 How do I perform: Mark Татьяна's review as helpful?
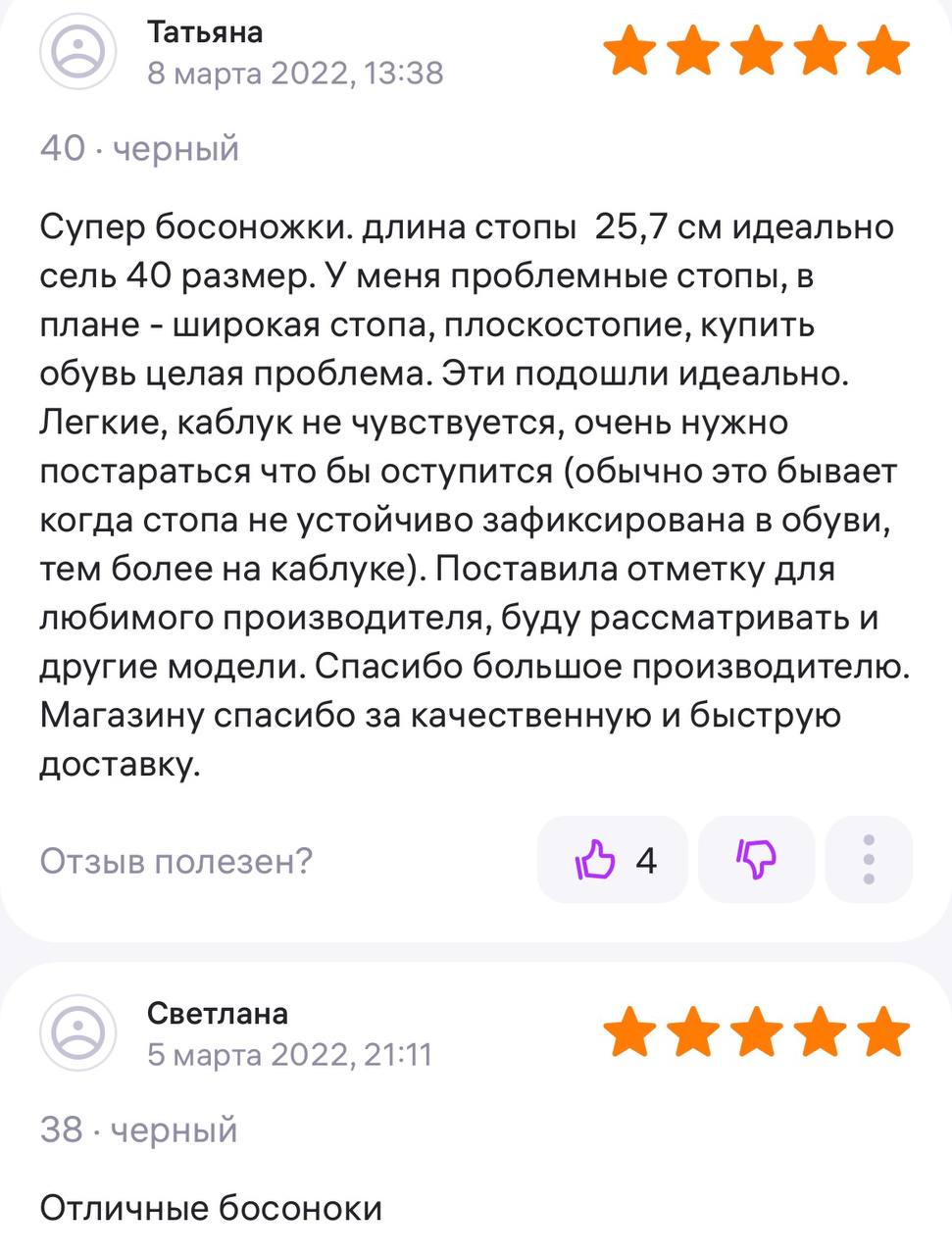click(613, 860)
